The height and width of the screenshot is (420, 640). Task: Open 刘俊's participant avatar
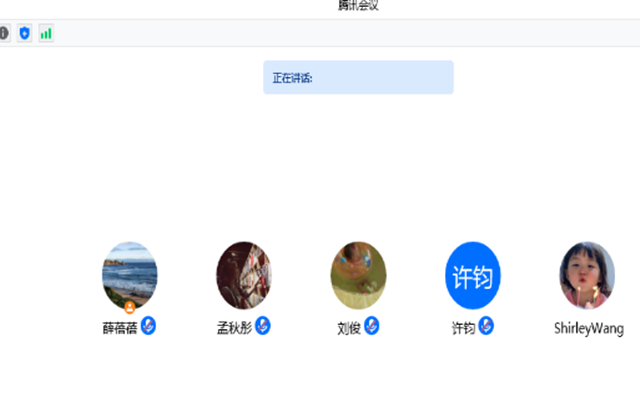point(358,274)
